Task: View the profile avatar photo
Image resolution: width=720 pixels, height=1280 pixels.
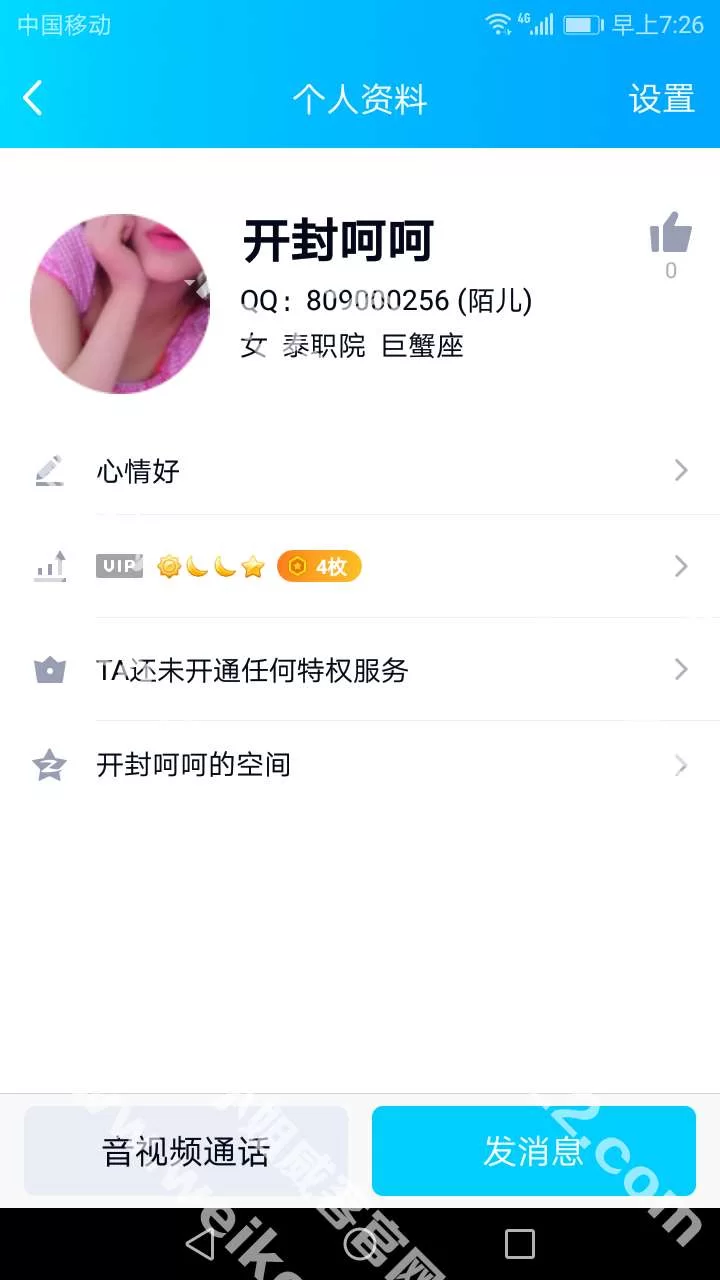Action: click(120, 303)
